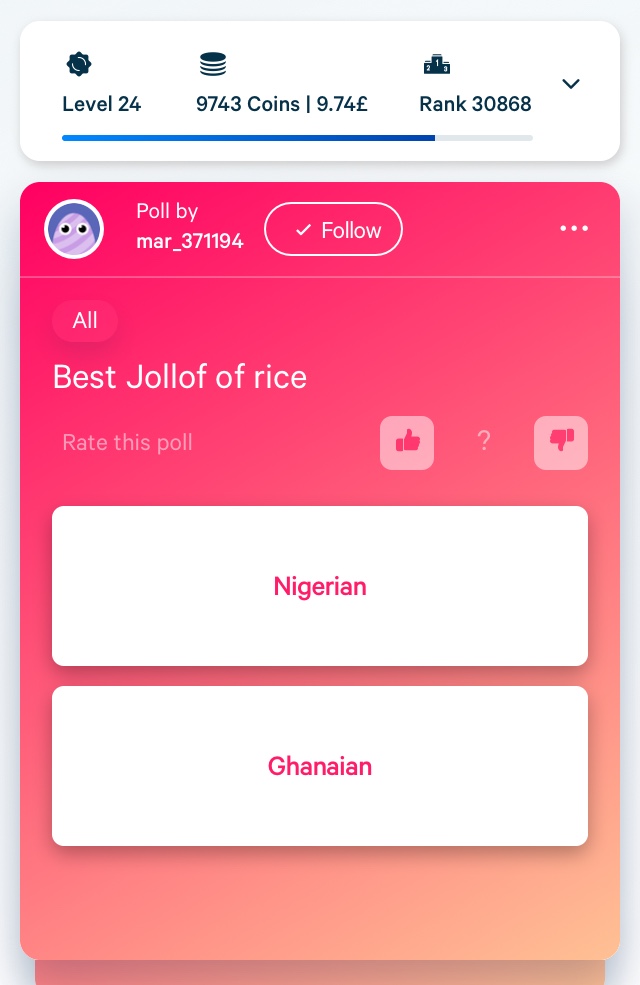Expand the stats panel chevron
The image size is (640, 985).
[x=571, y=84]
